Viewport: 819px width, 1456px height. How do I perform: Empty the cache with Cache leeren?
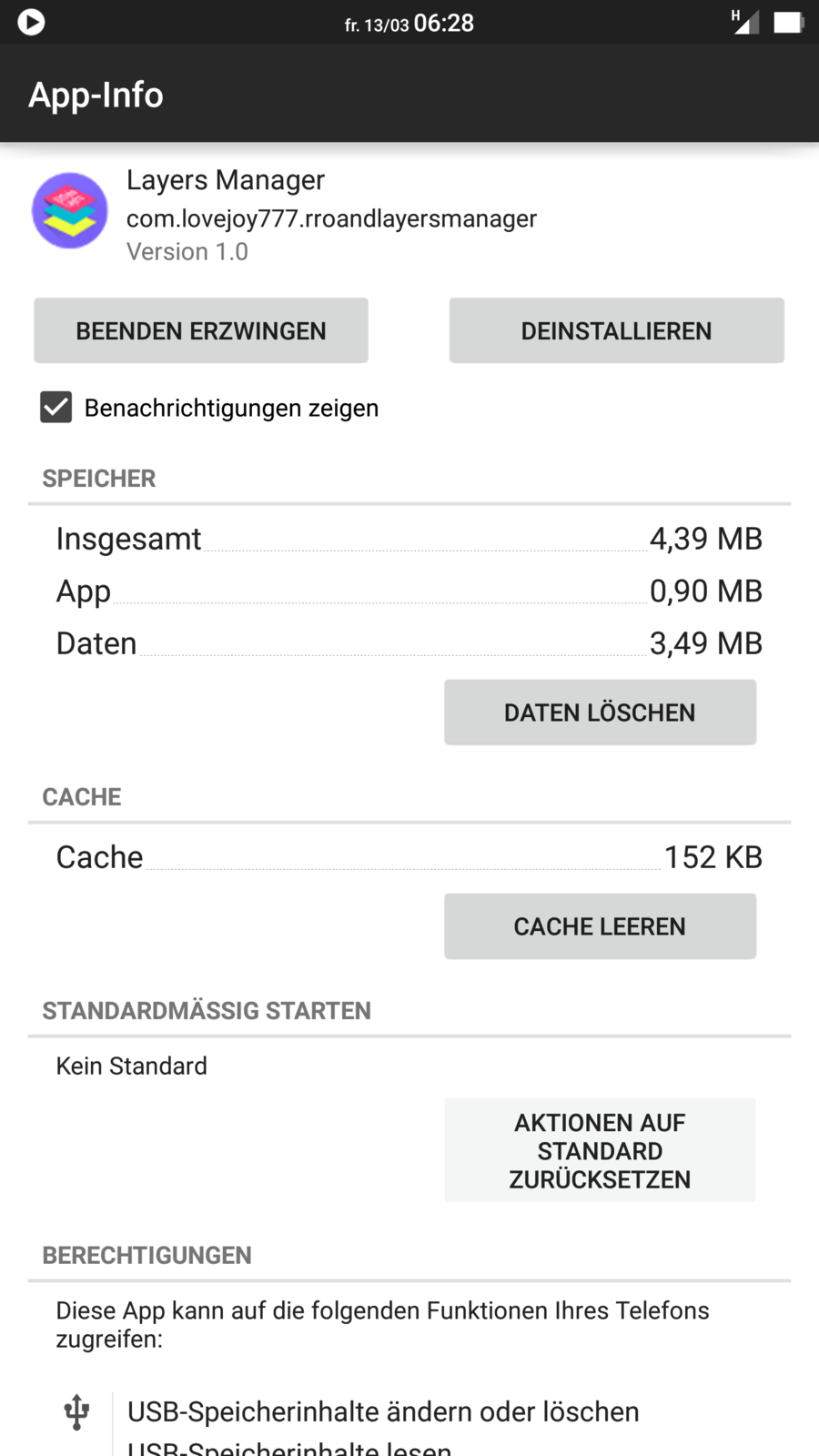600,925
